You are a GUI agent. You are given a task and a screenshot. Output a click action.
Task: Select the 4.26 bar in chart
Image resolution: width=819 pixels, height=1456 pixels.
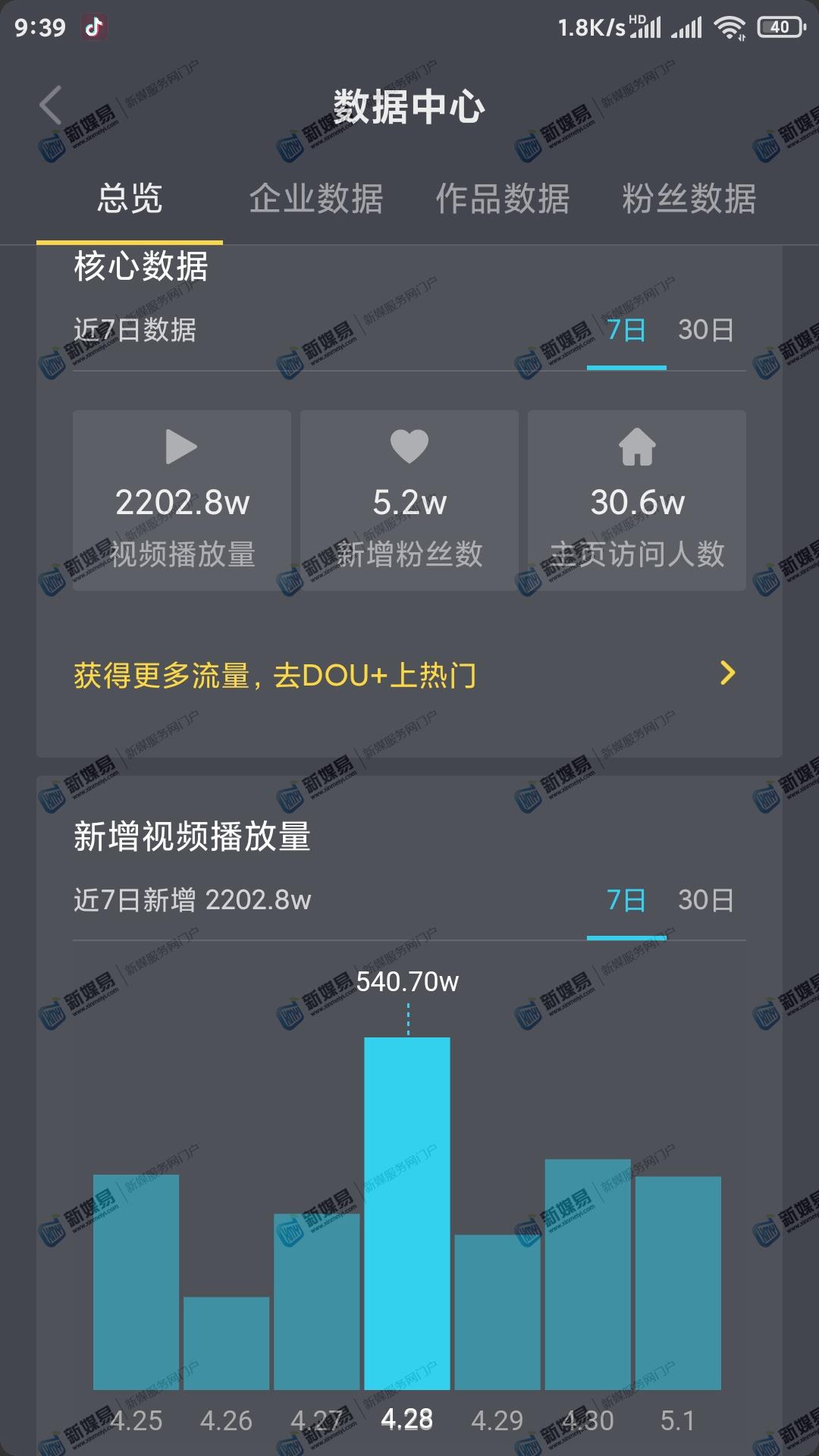click(x=226, y=1343)
